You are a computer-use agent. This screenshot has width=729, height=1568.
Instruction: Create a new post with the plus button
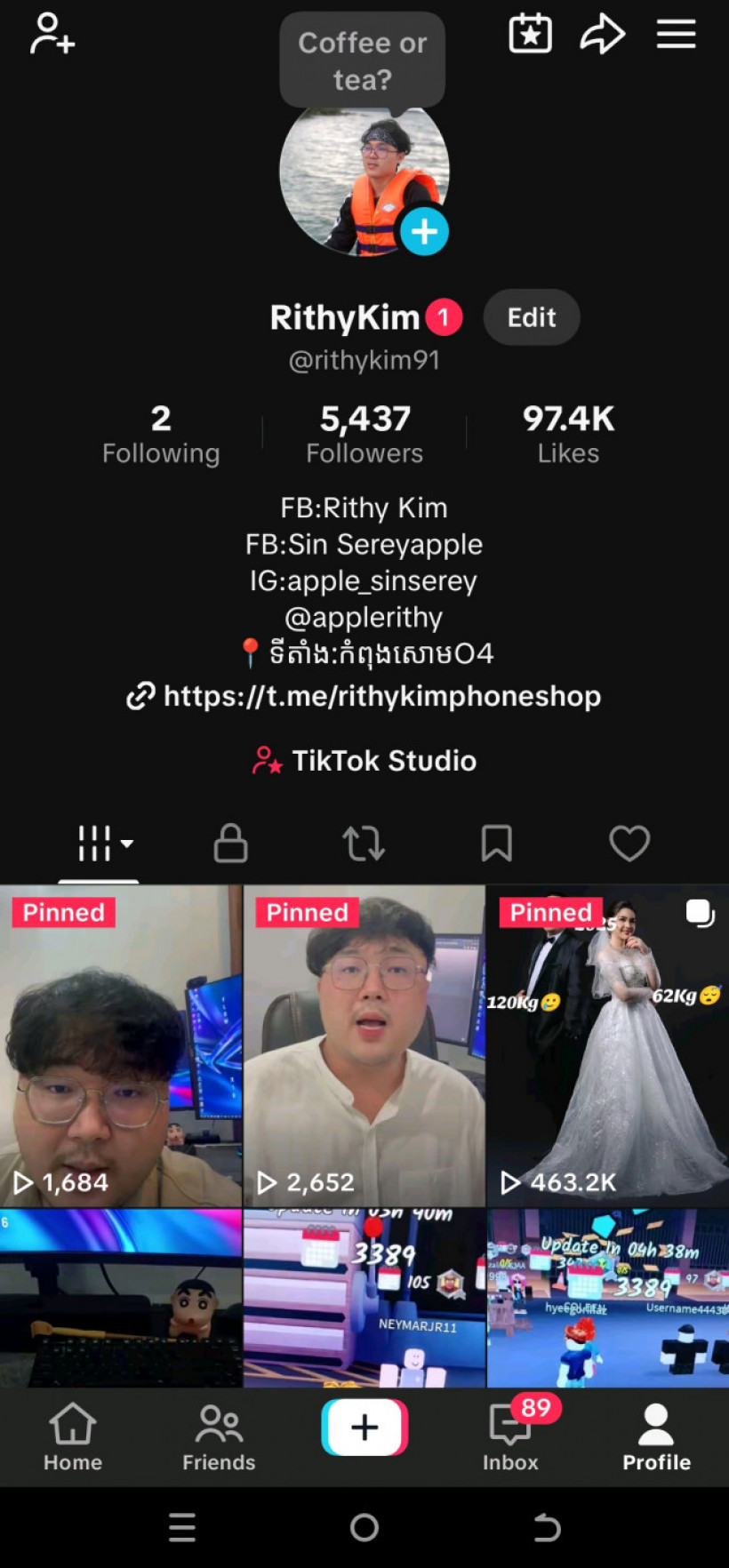click(364, 1428)
